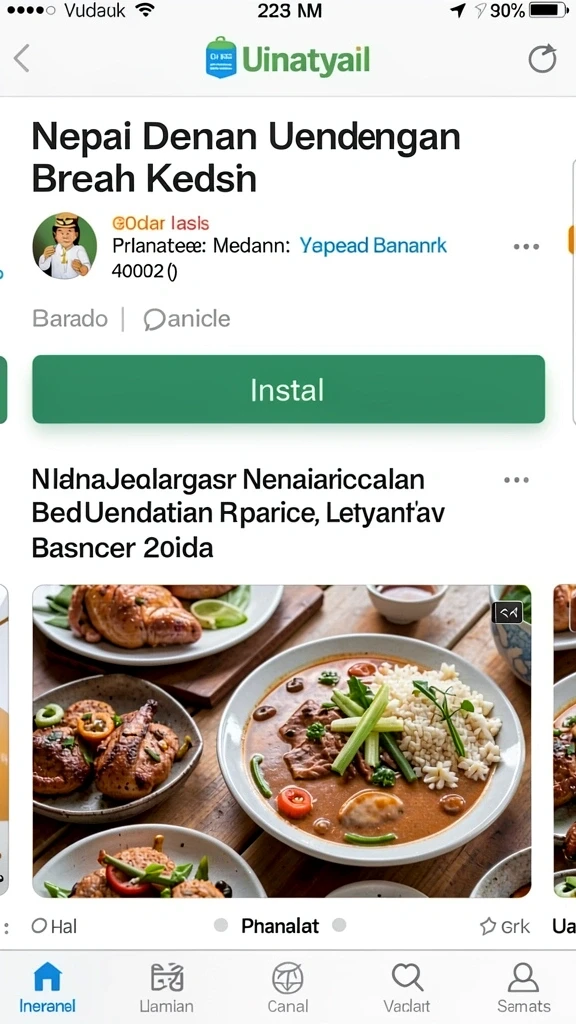Go back using the top-left arrow

22,59
